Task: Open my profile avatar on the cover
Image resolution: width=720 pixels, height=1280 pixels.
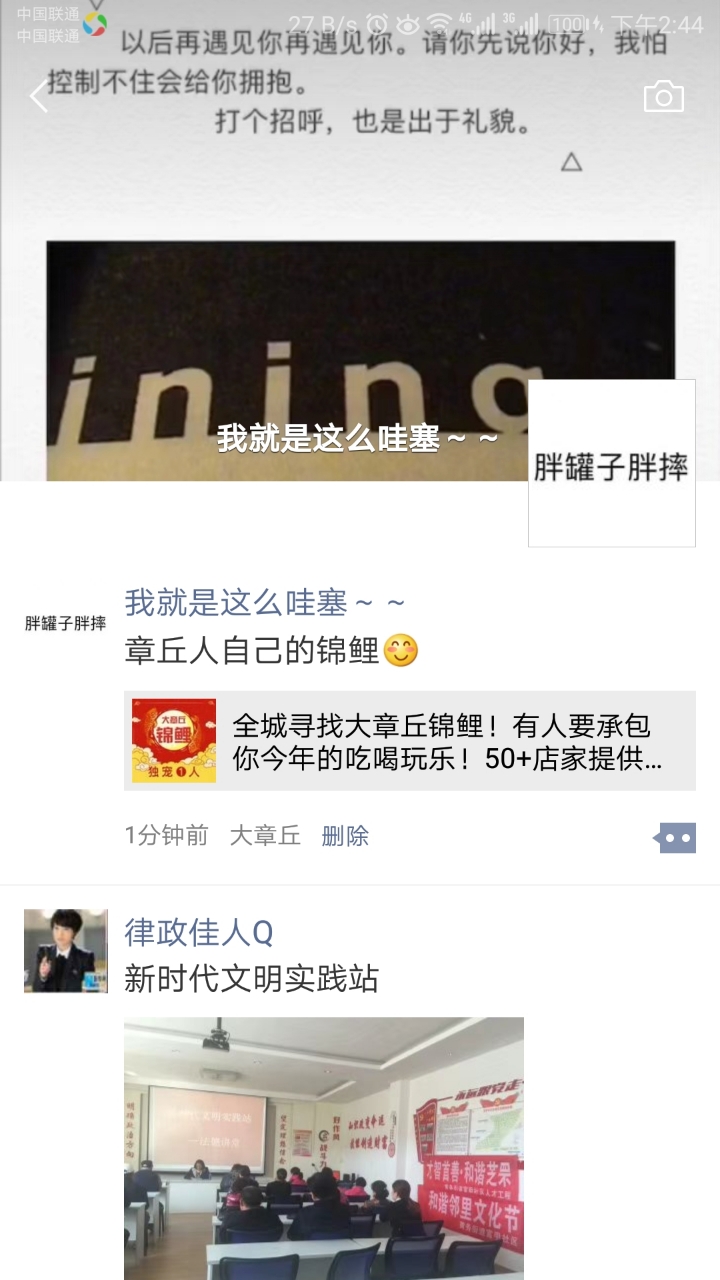Action: [x=611, y=463]
